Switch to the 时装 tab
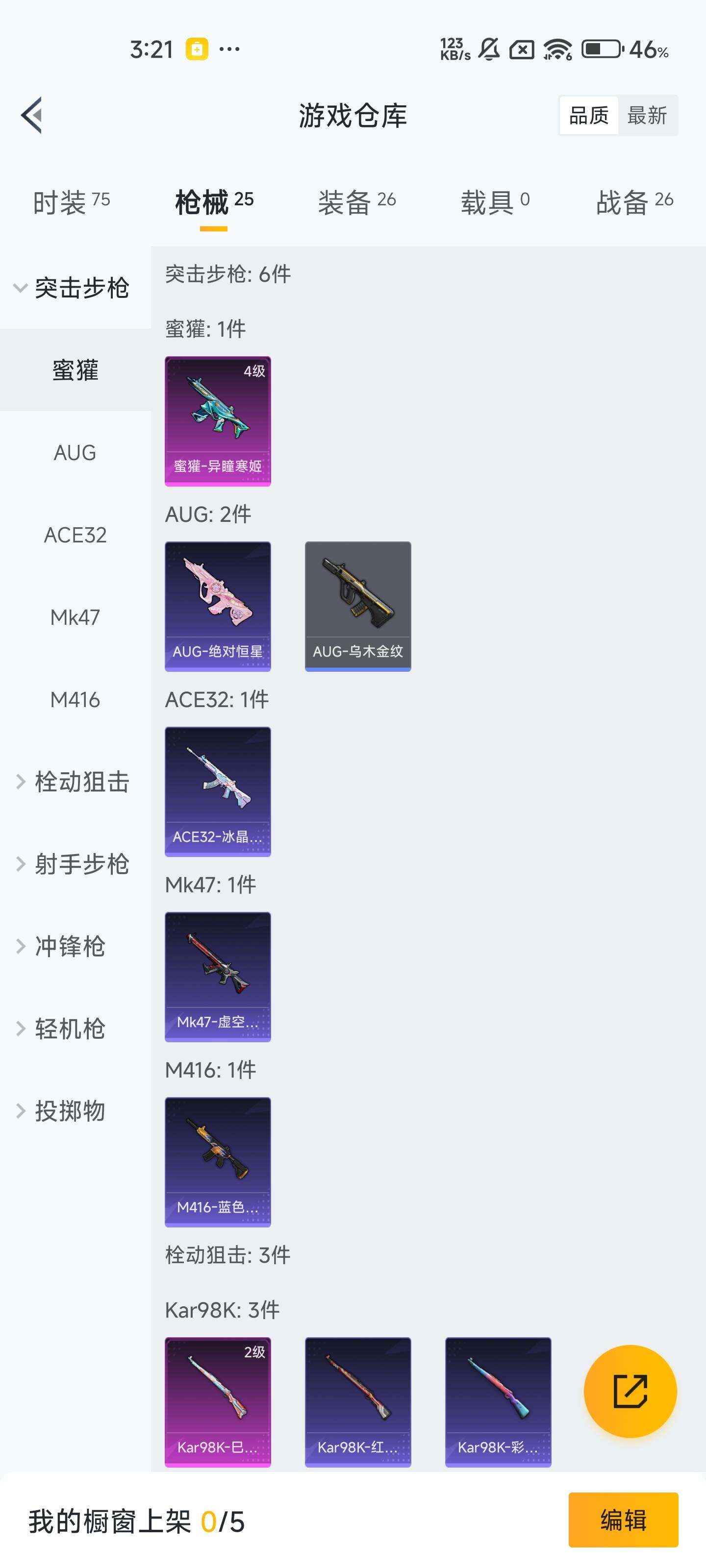The height and width of the screenshot is (1568, 706). coord(71,202)
